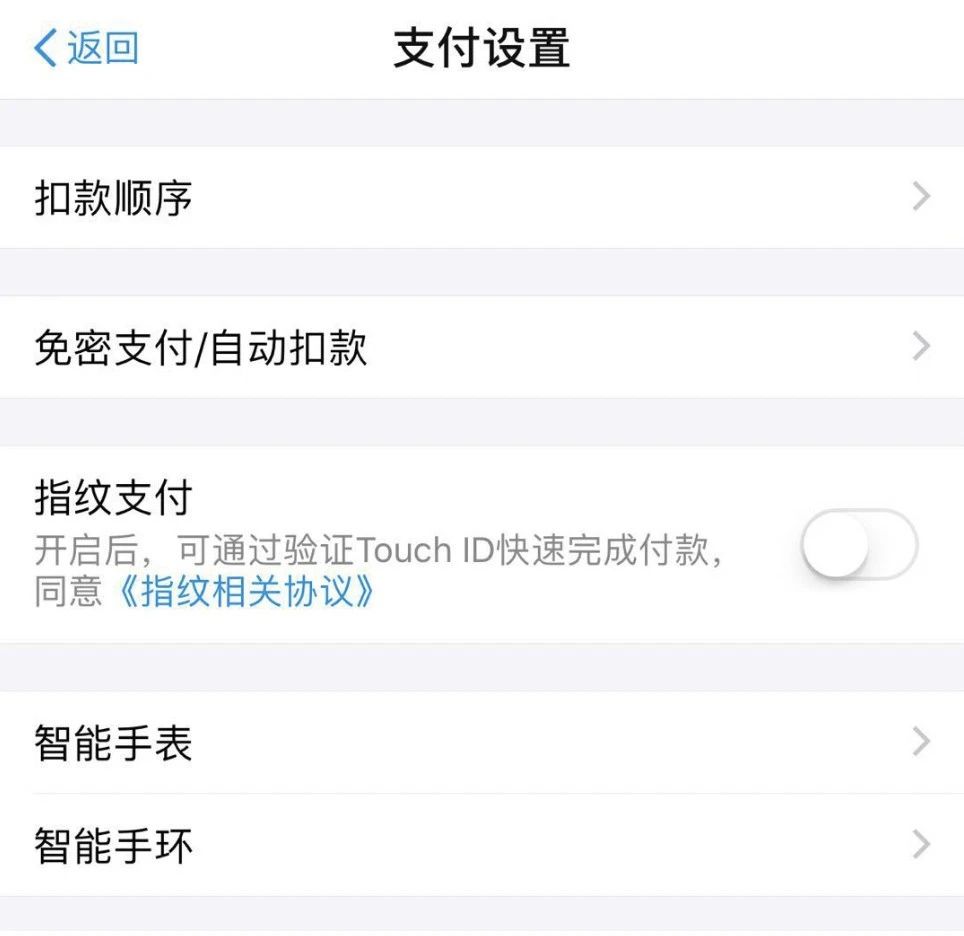The height and width of the screenshot is (936, 964).
Task: Enable the 指纹支付 switch
Action: coord(859,544)
